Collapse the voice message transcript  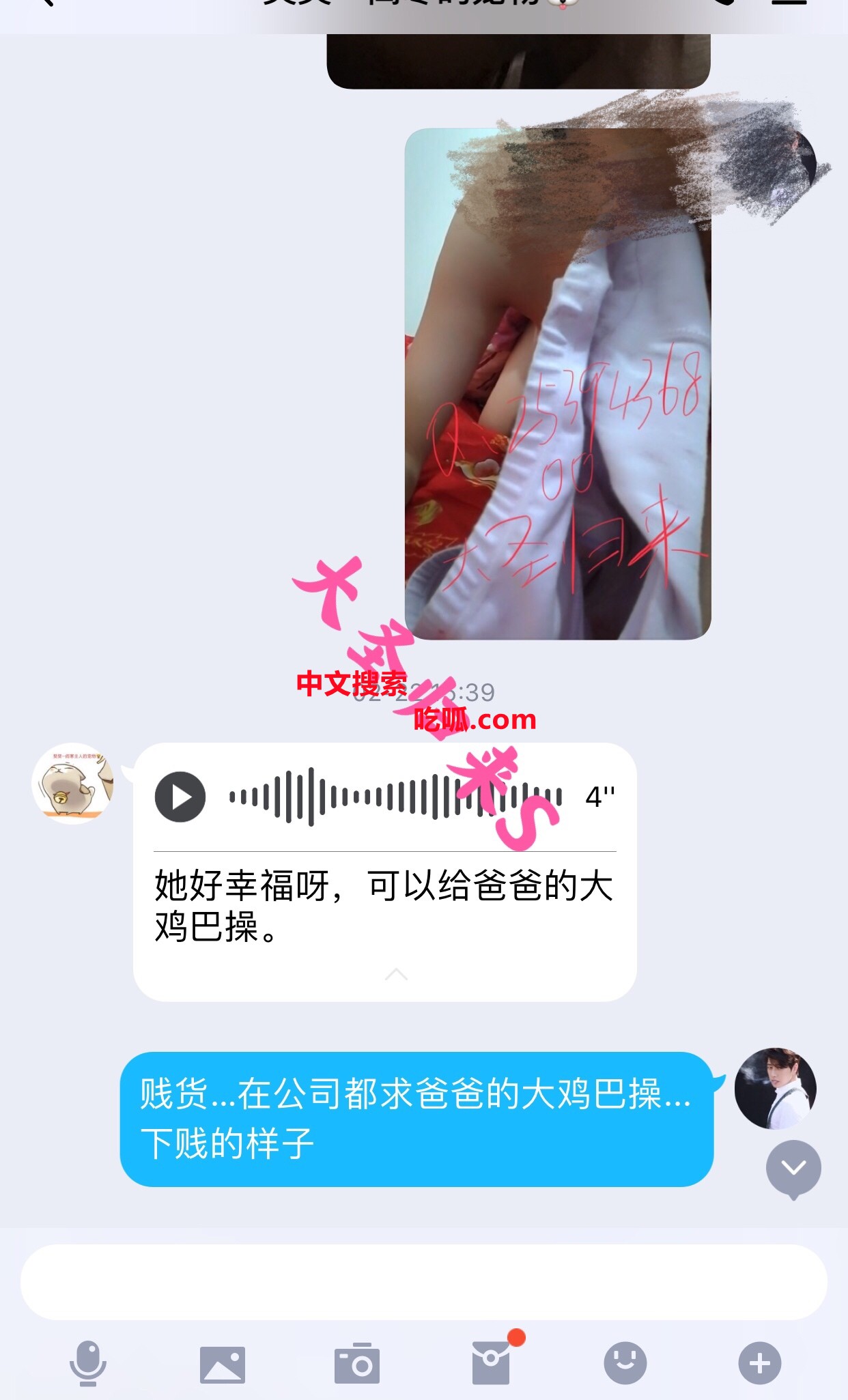coord(396,975)
